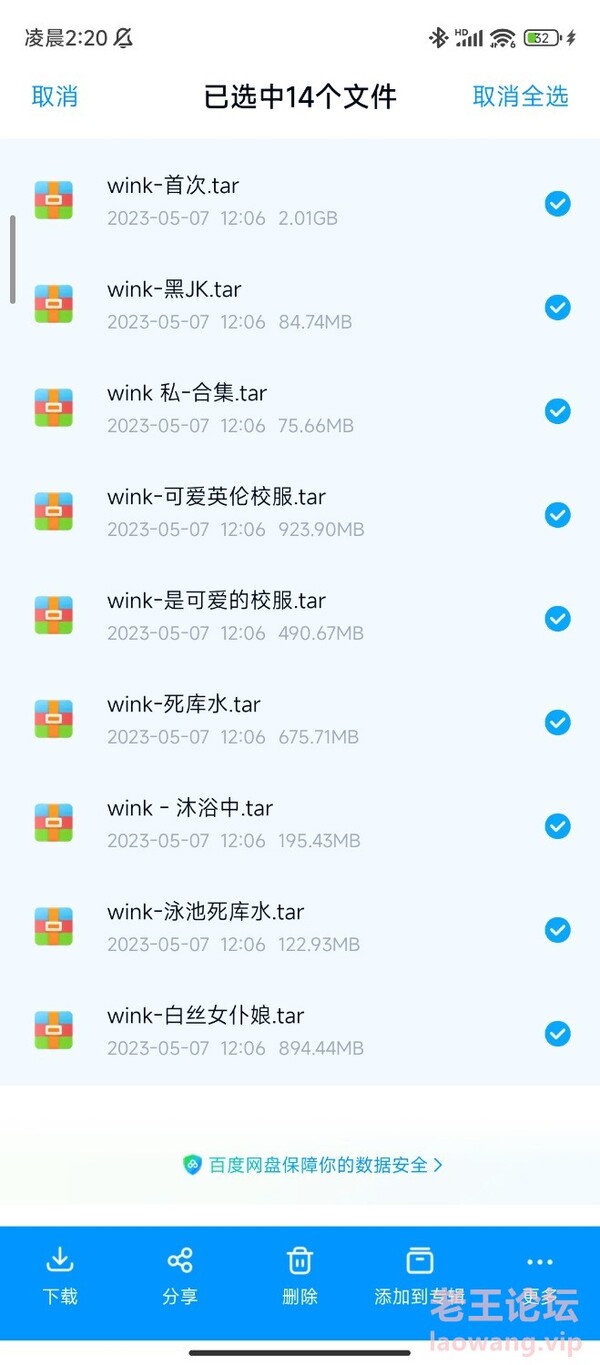The image size is (600, 1365).
Task: Deselect wink - 沐浴中.tar checkbox
Action: pyautogui.click(x=557, y=826)
